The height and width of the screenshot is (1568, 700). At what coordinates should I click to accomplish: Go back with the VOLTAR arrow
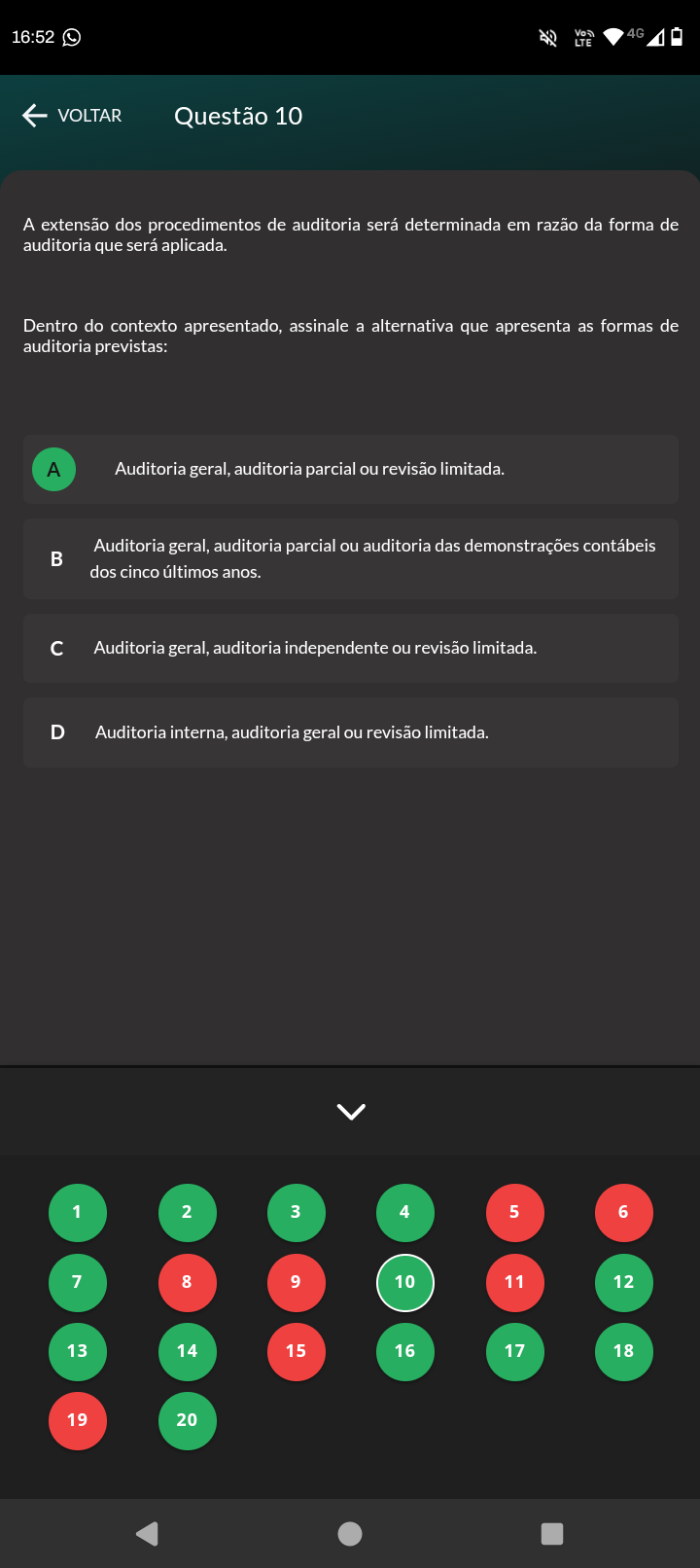(x=72, y=116)
